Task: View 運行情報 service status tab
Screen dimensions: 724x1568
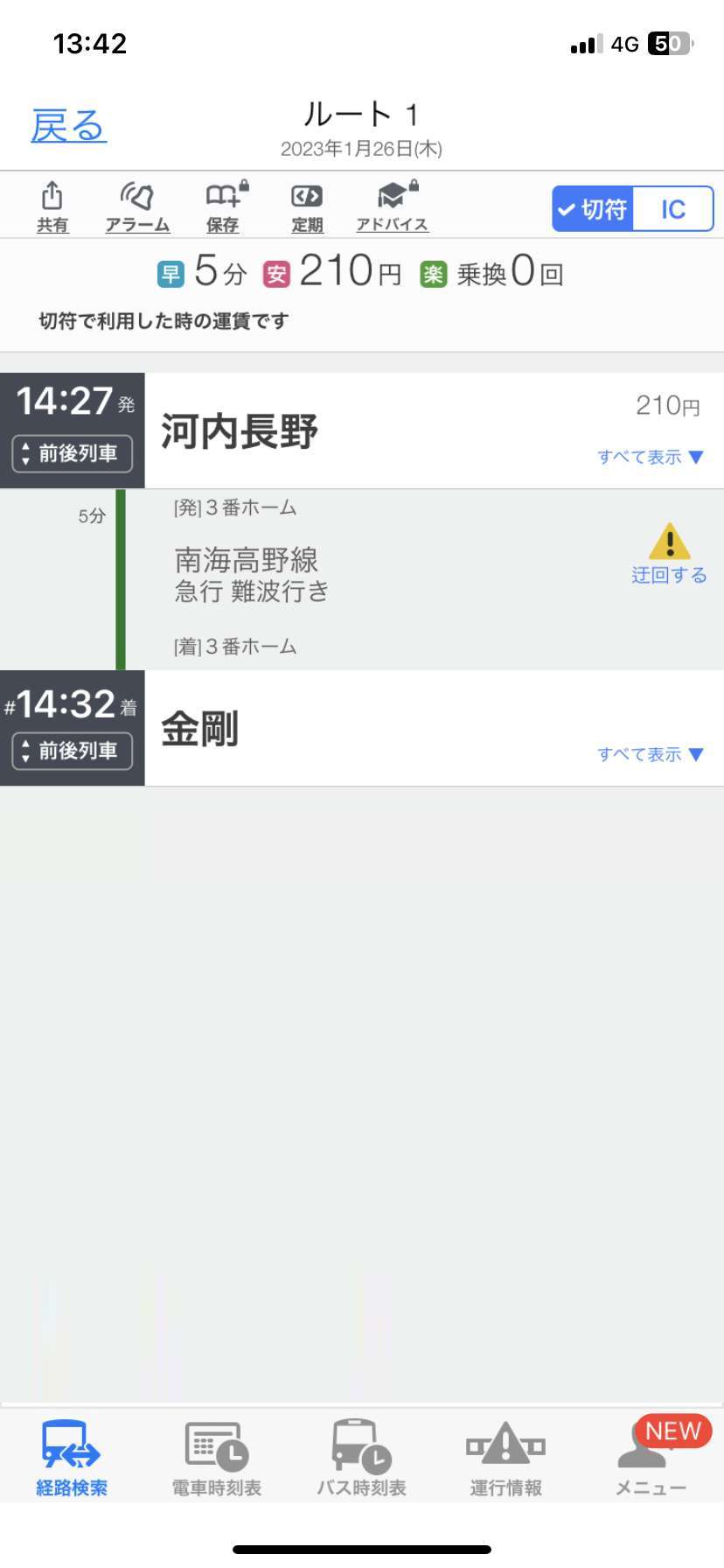Action: point(506,1459)
